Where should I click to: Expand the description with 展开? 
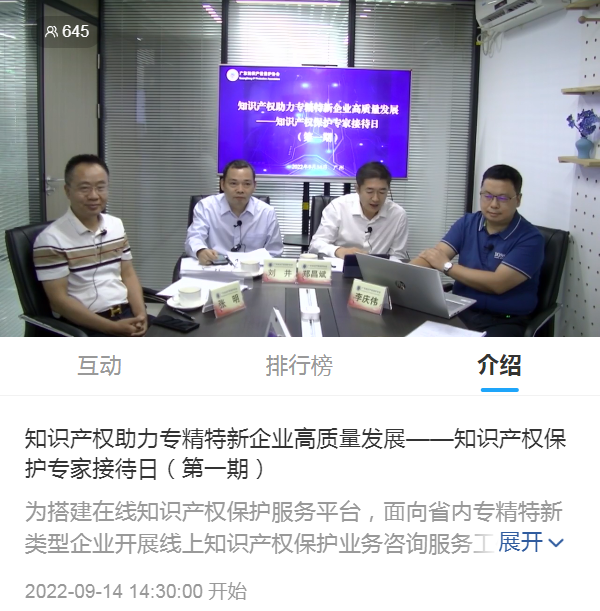click(531, 543)
